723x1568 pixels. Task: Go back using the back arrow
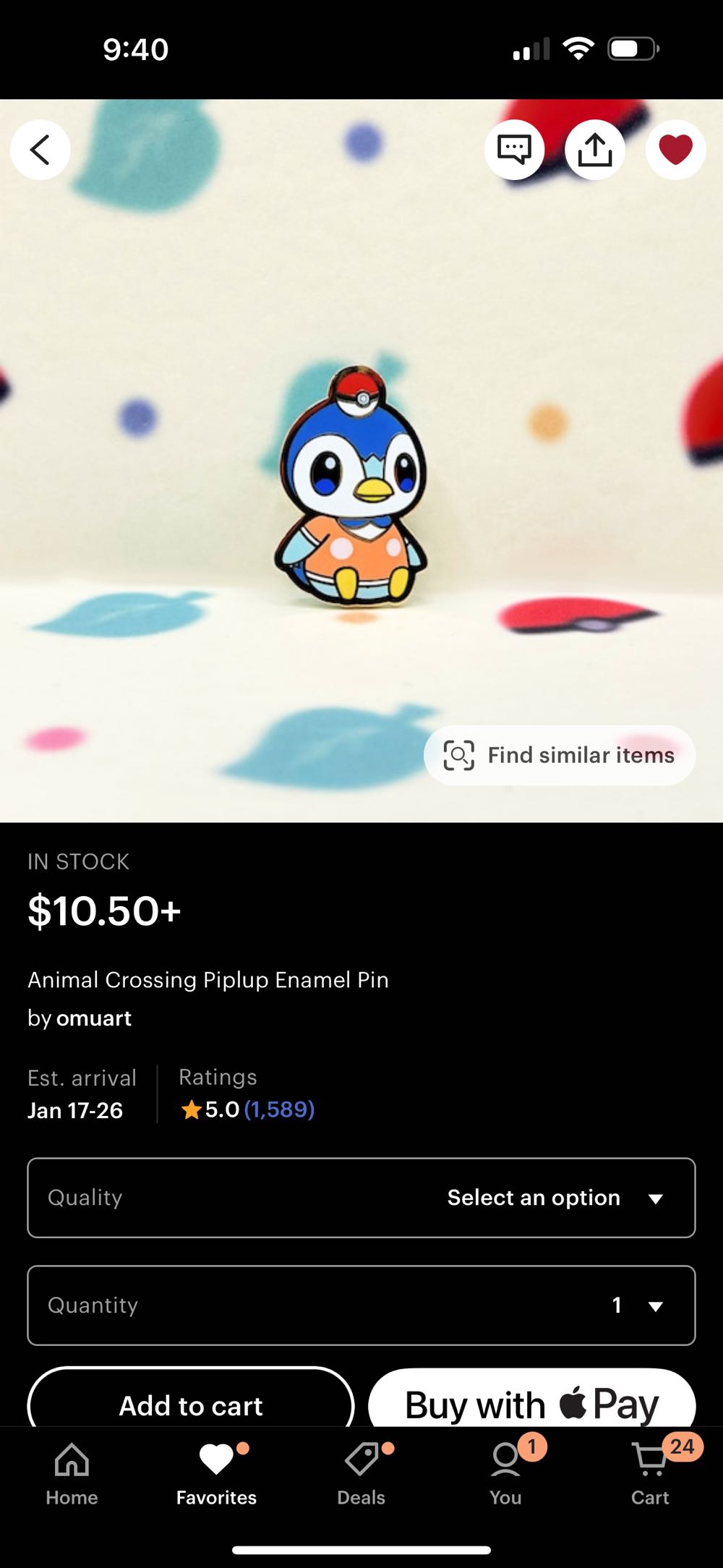(40, 150)
